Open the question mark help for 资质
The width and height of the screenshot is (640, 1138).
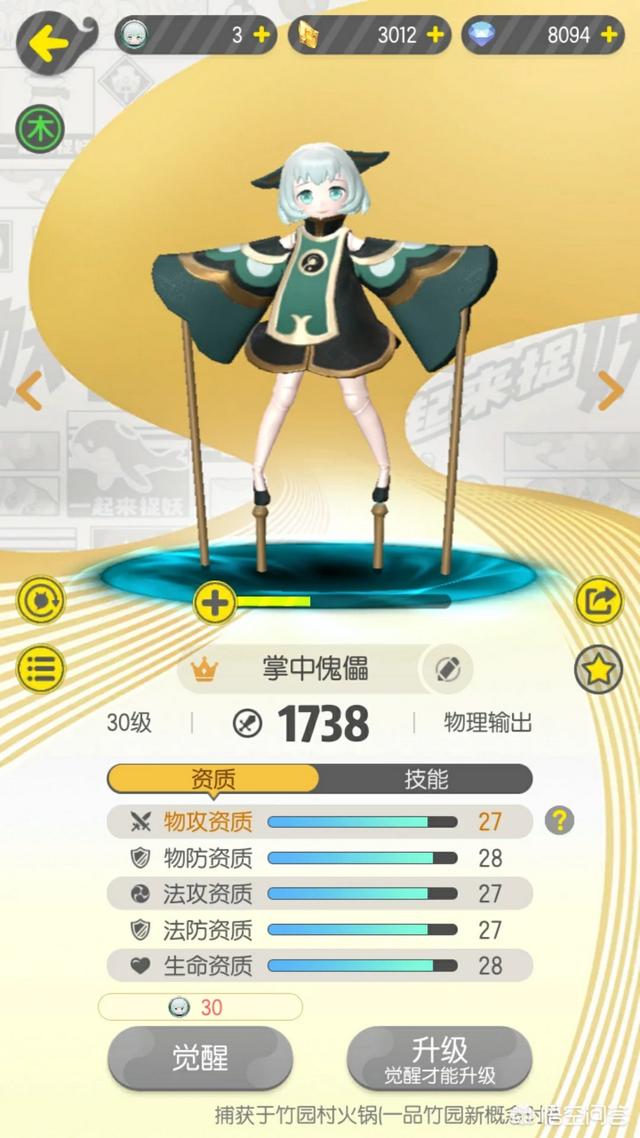pyautogui.click(x=559, y=821)
